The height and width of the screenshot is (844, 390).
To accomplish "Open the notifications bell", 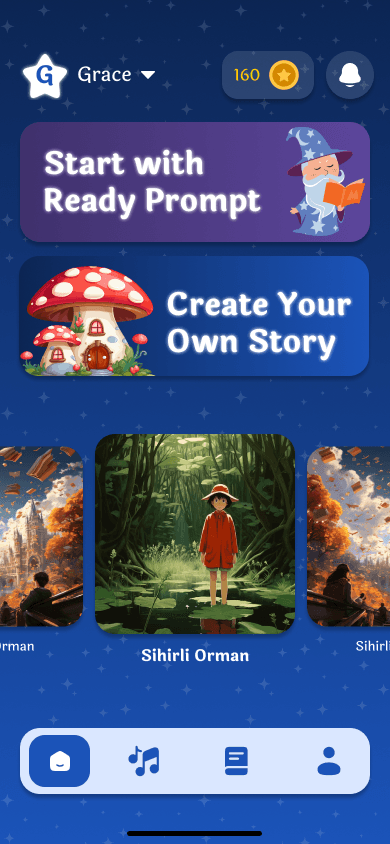I will click(350, 75).
